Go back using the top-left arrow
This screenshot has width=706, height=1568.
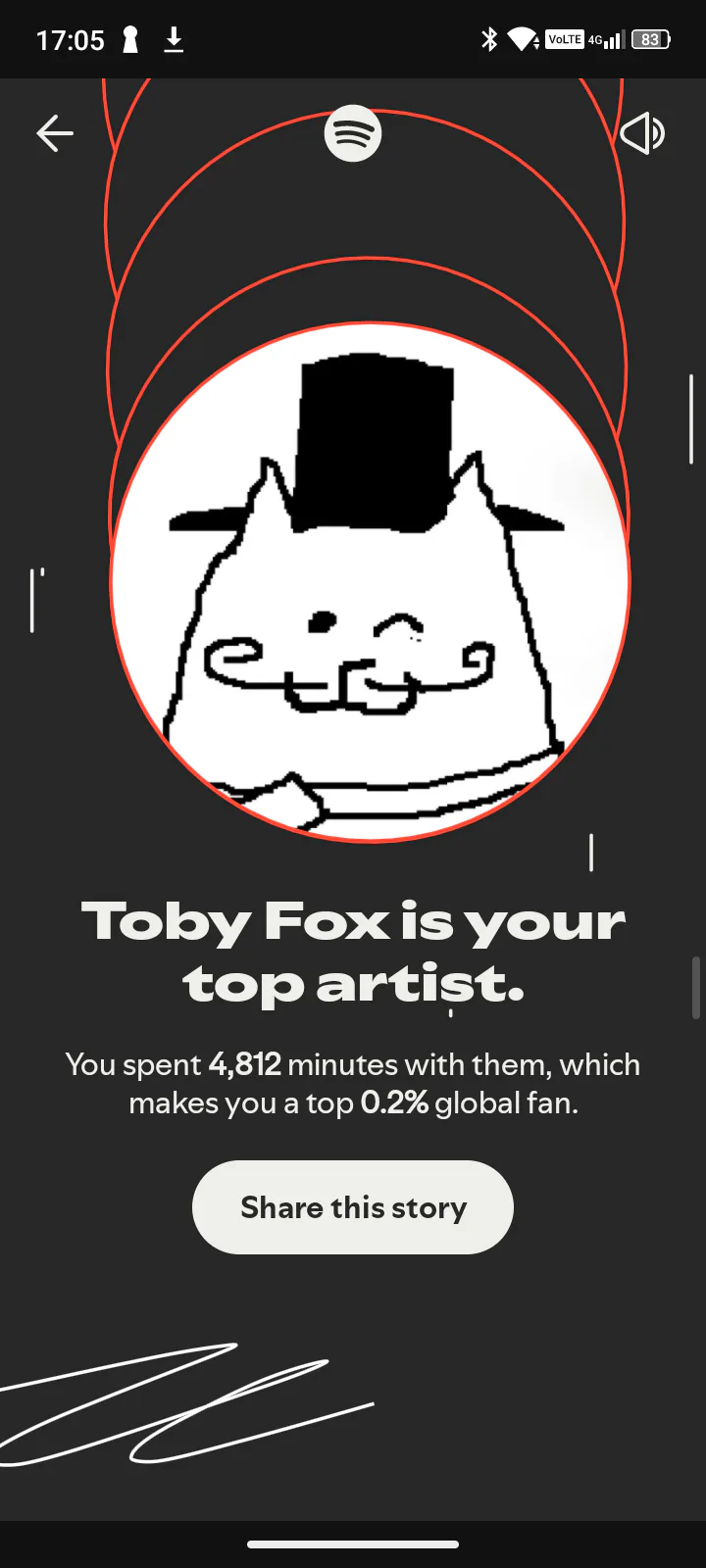pyautogui.click(x=55, y=133)
